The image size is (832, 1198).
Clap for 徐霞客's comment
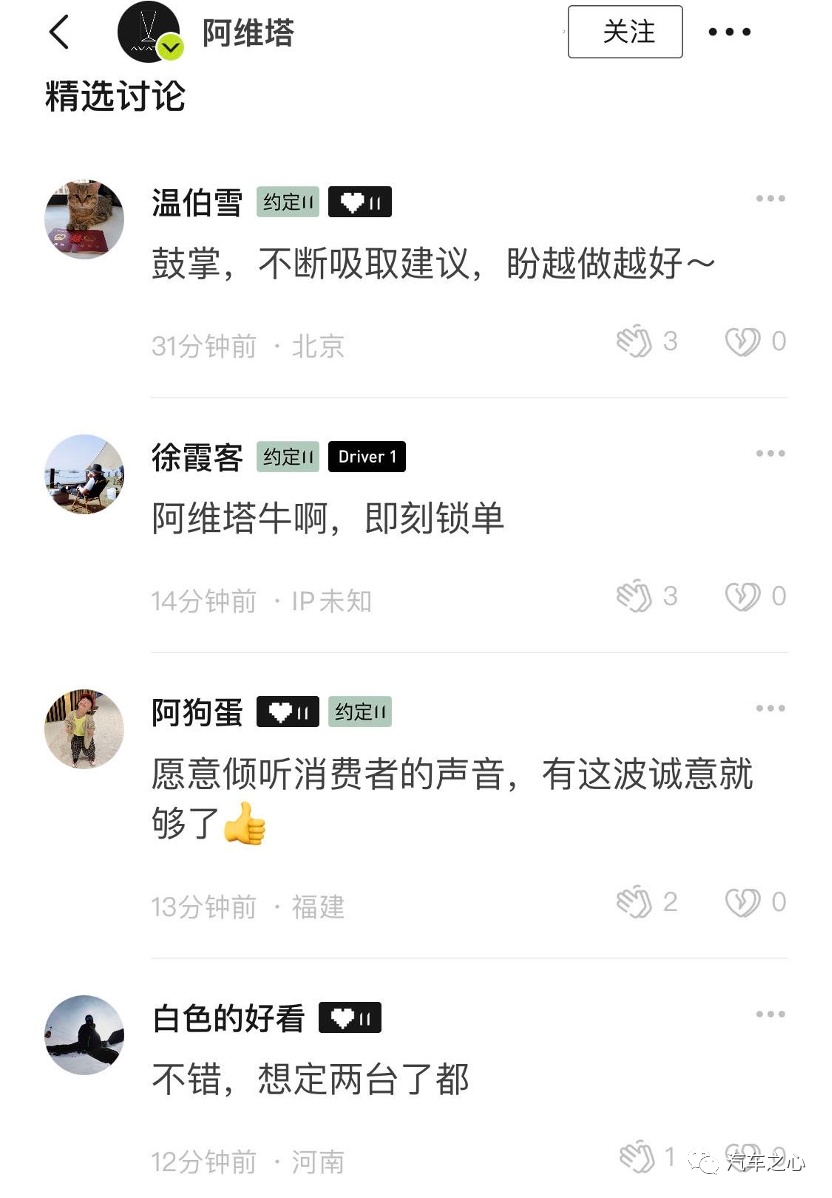tap(635, 597)
